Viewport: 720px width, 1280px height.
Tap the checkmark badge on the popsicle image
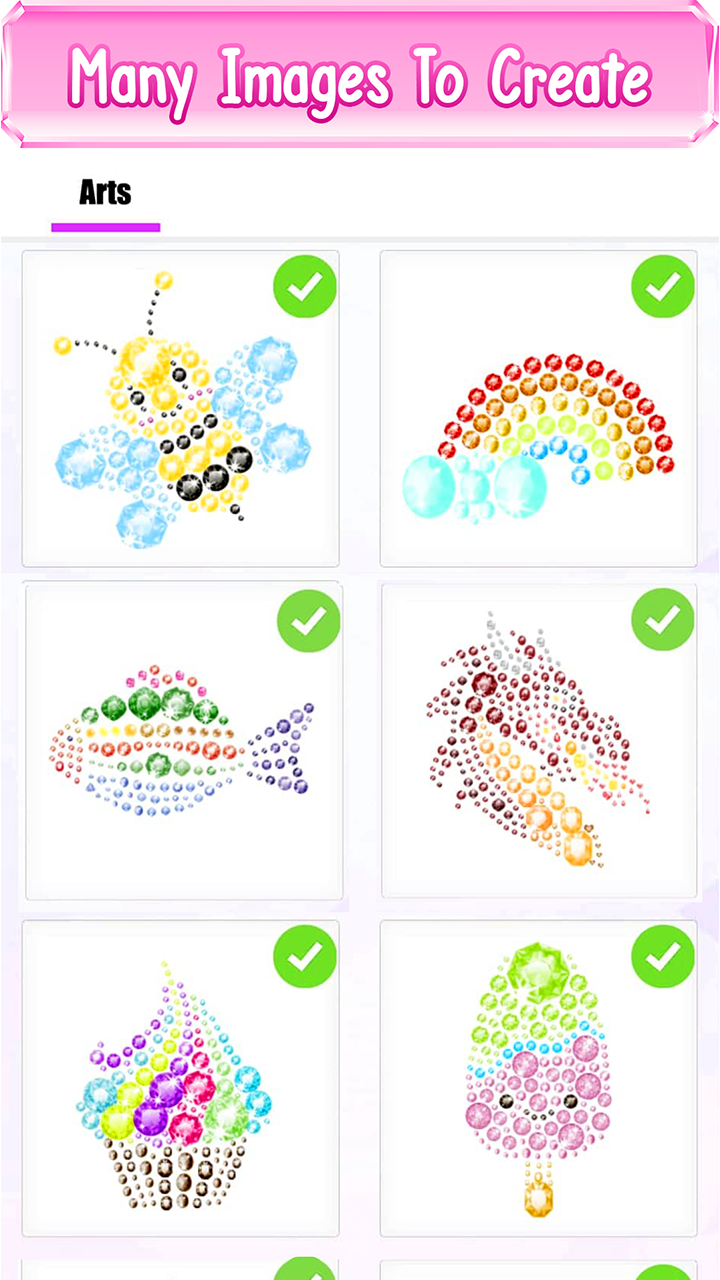[661, 957]
